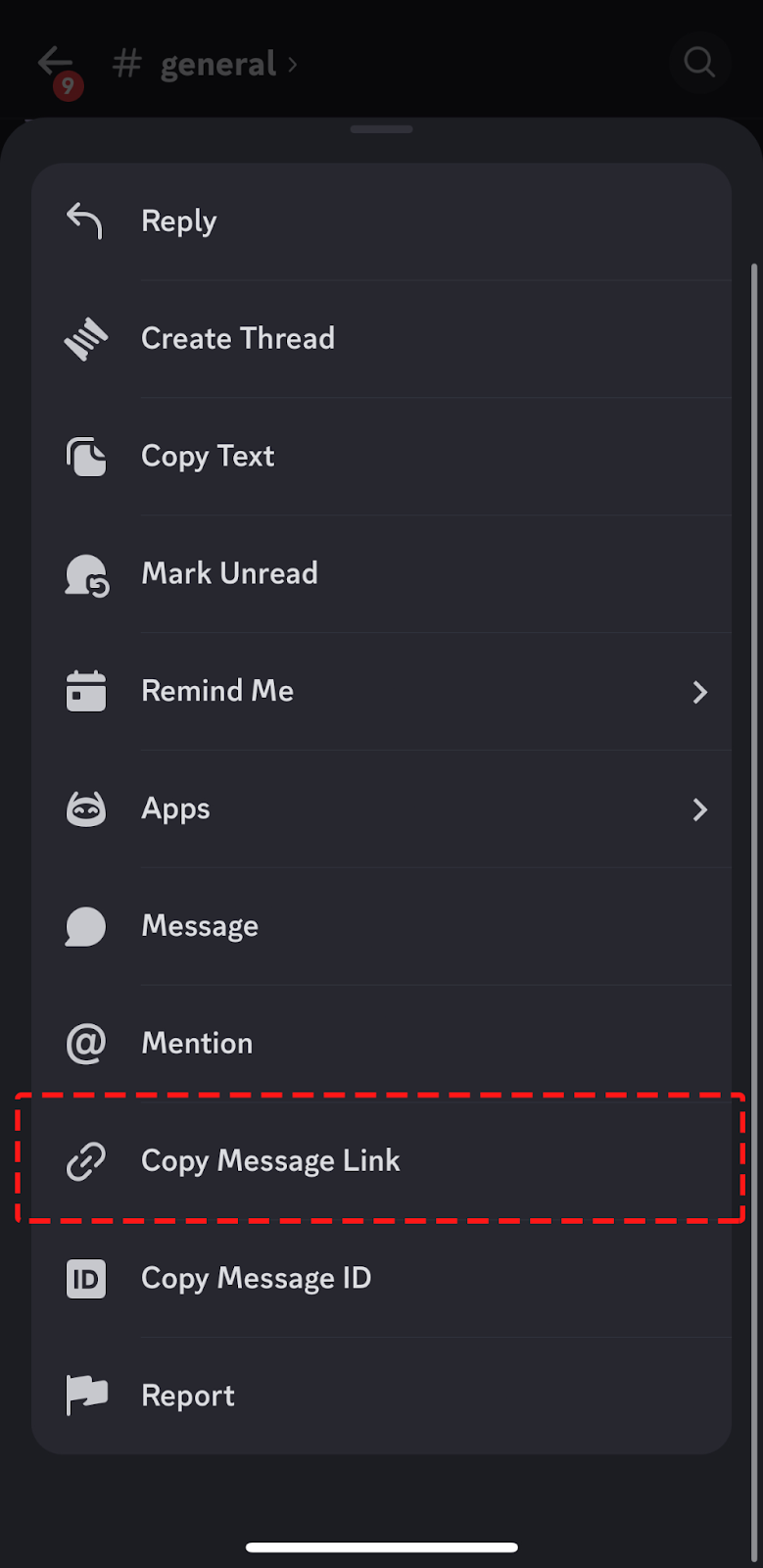Tap the search icon in the header
This screenshot has height=1568, width=763.
click(x=699, y=63)
